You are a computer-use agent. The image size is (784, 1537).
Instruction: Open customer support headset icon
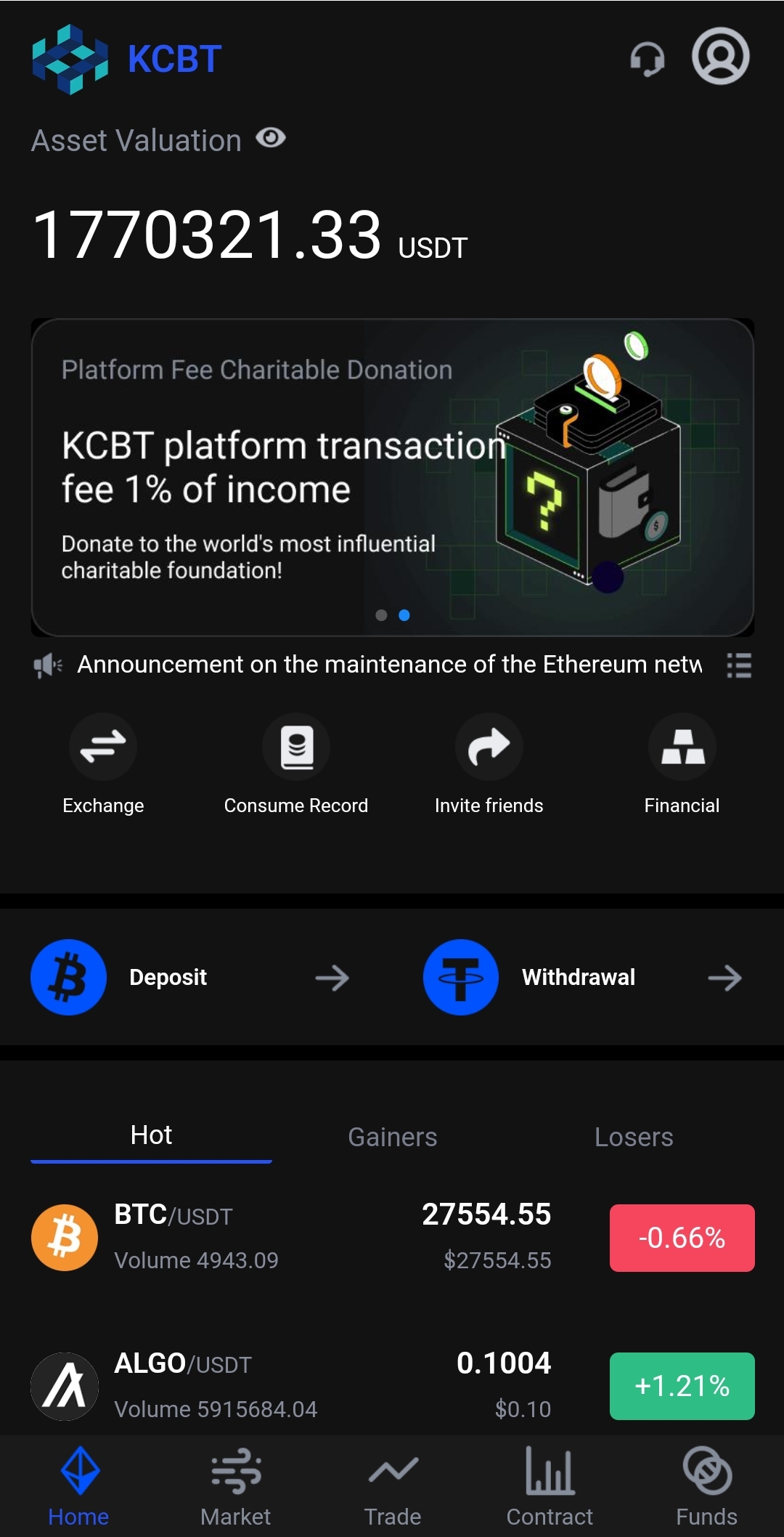click(x=647, y=58)
